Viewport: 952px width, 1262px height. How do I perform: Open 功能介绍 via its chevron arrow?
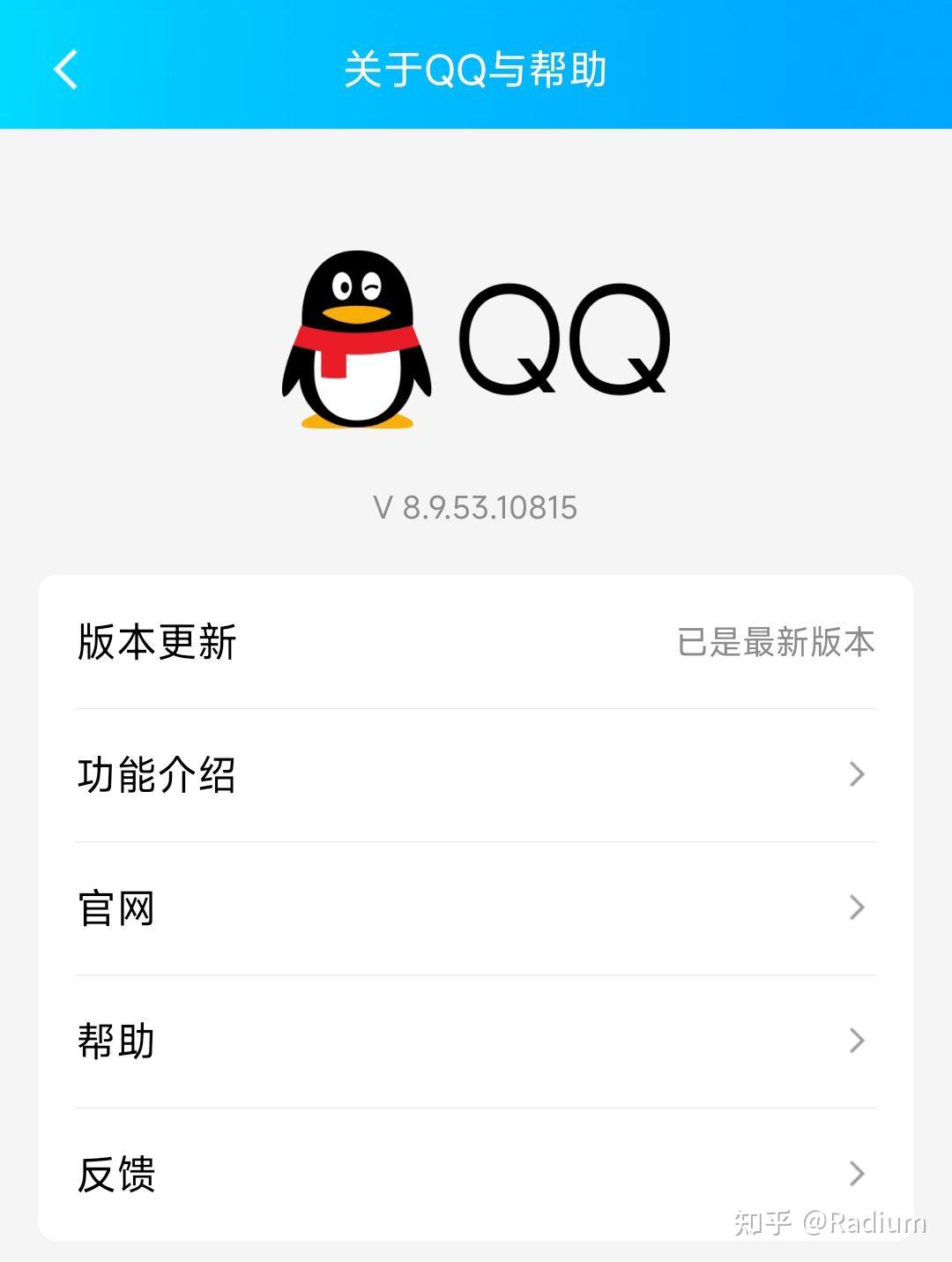(856, 774)
